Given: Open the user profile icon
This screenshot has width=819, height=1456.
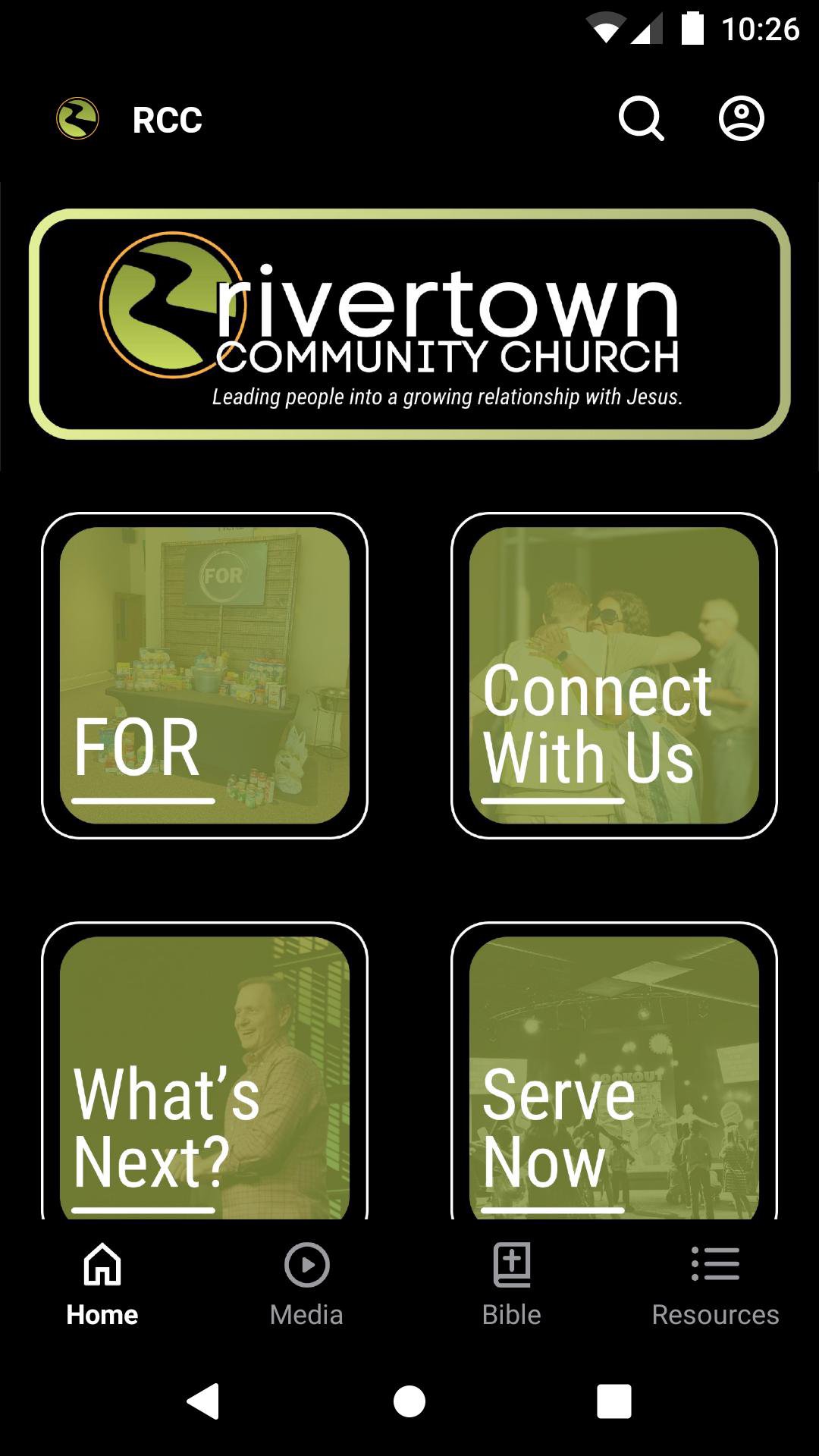Looking at the screenshot, I should coord(741,119).
